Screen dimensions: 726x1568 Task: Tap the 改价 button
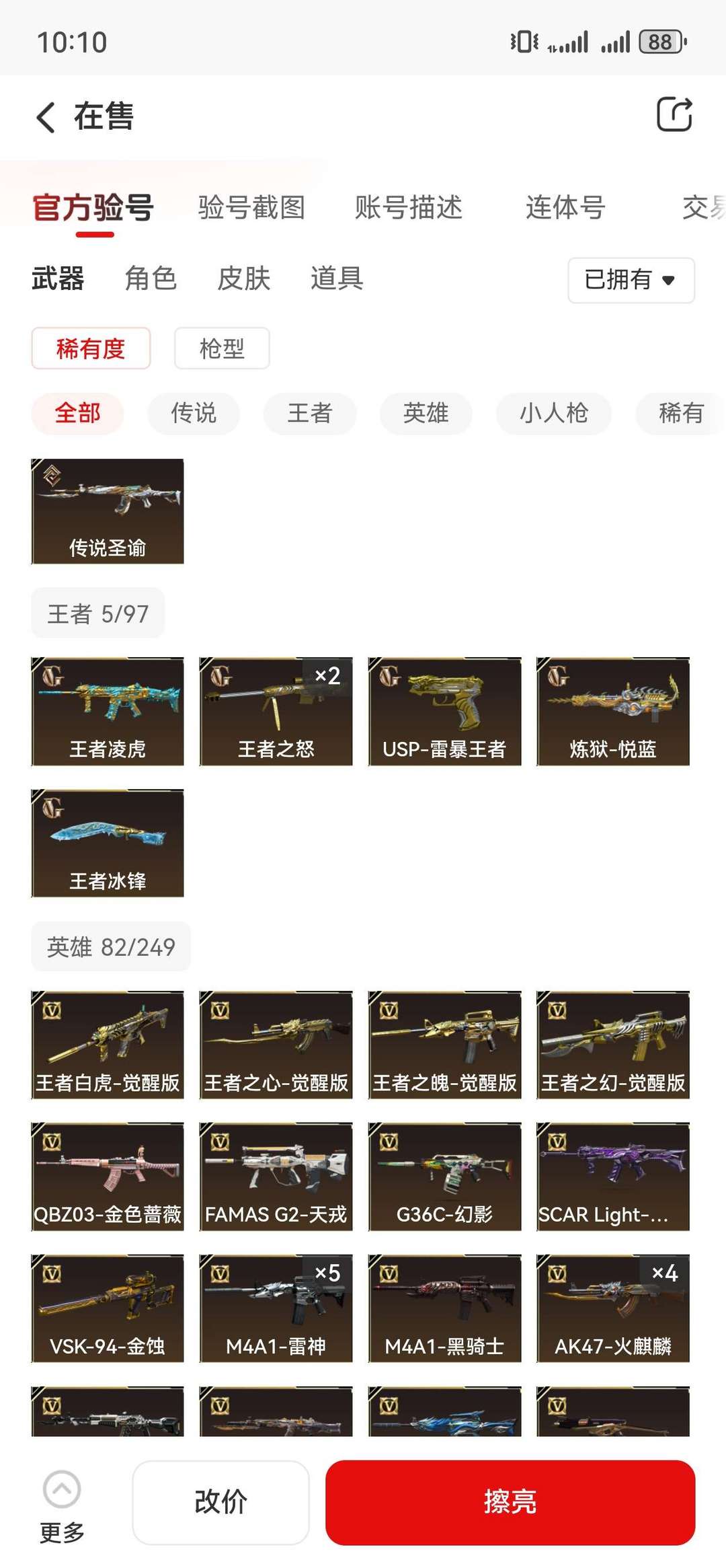tap(220, 1502)
